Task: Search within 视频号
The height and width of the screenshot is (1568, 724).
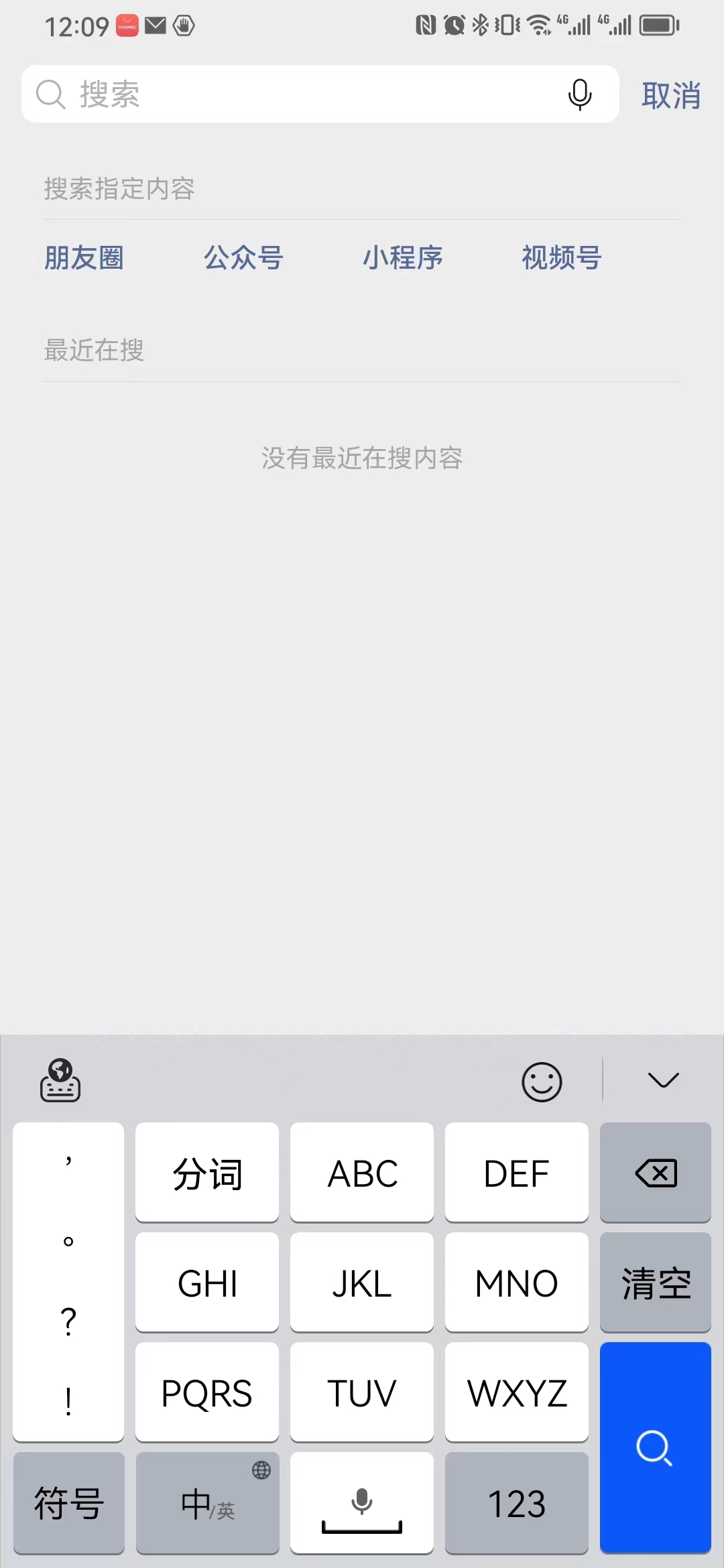Action: pos(562,258)
